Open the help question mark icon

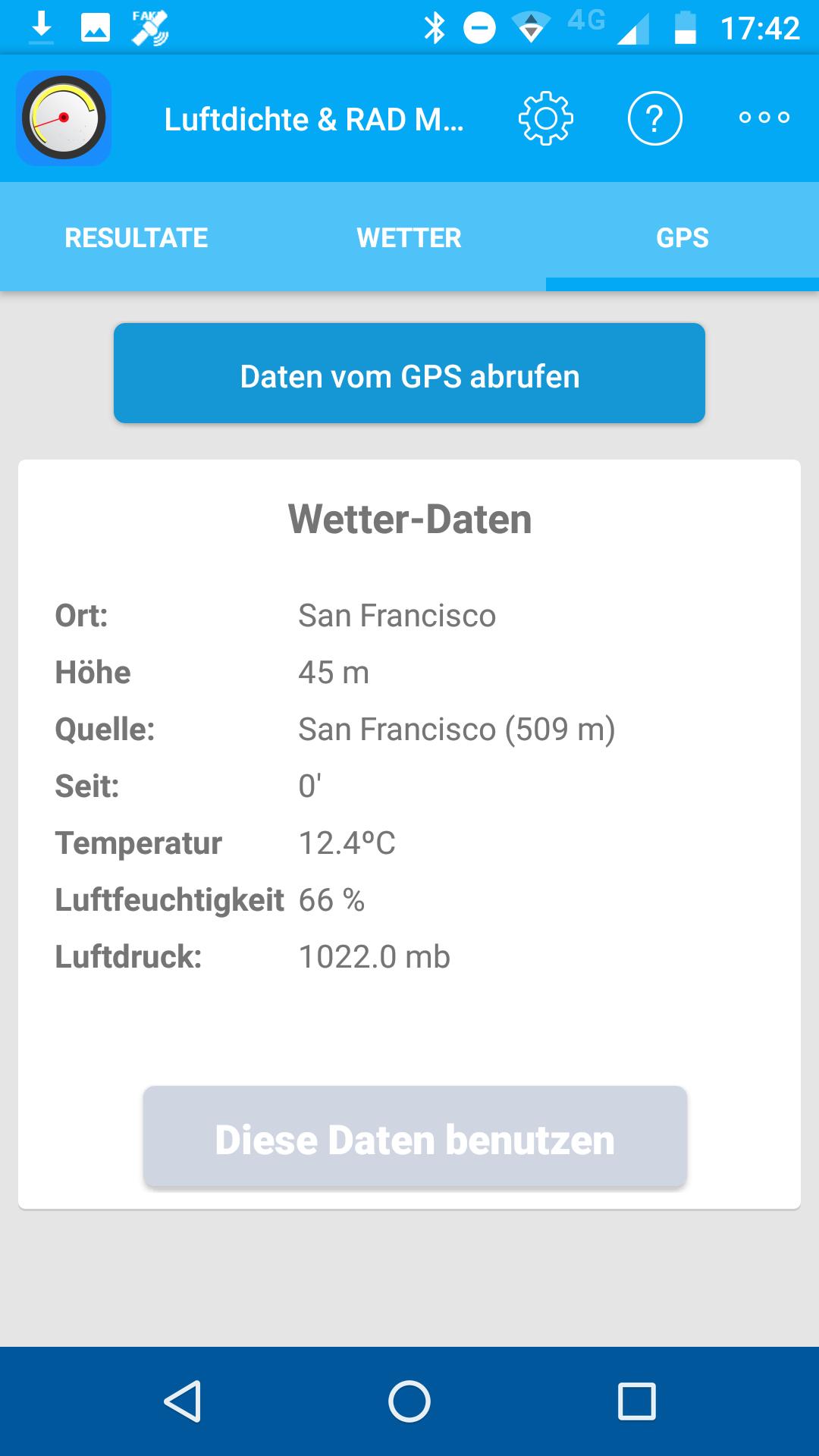[655, 118]
